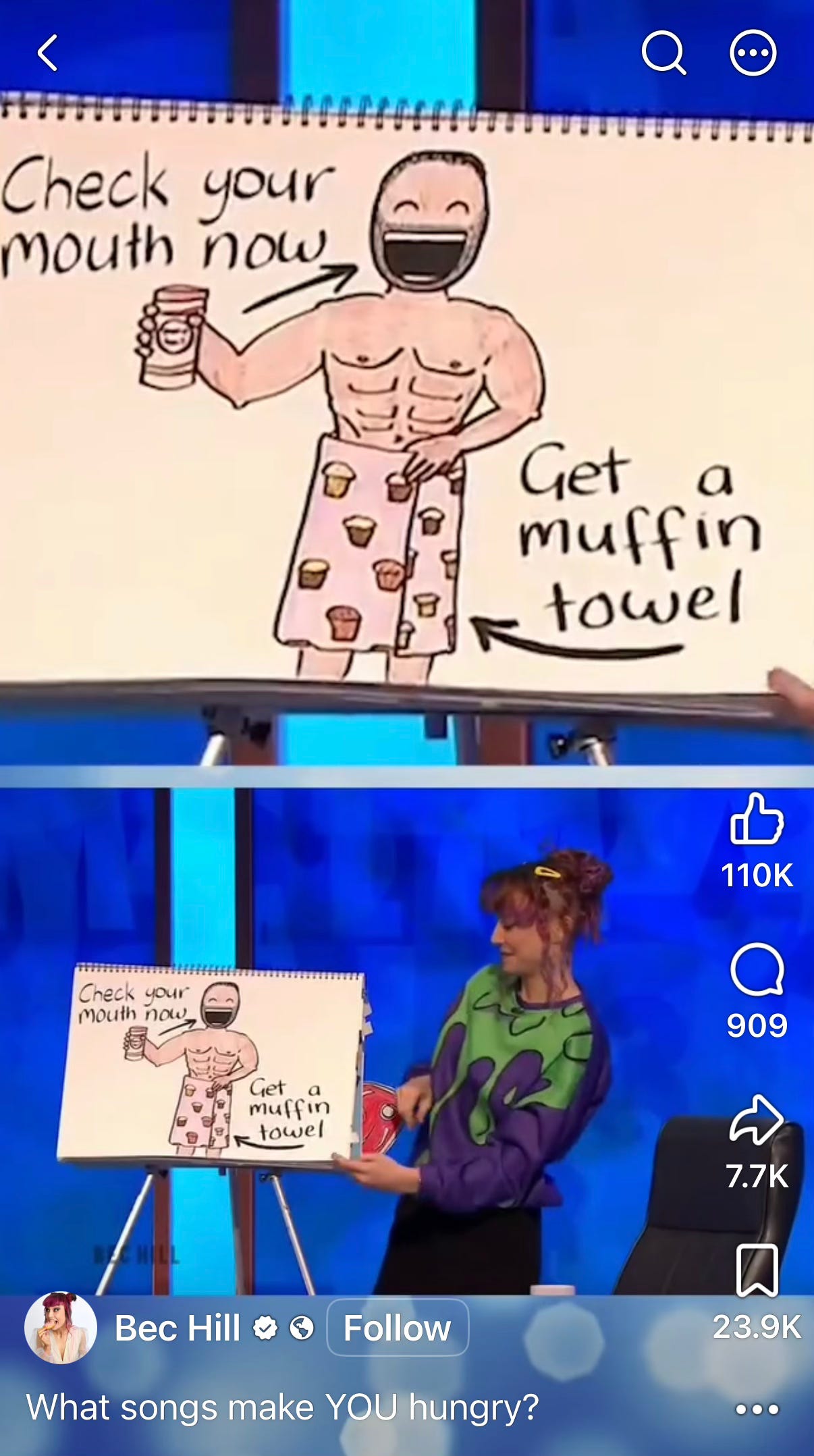Share this video
Screen dimensions: 814x1456
click(x=757, y=1120)
